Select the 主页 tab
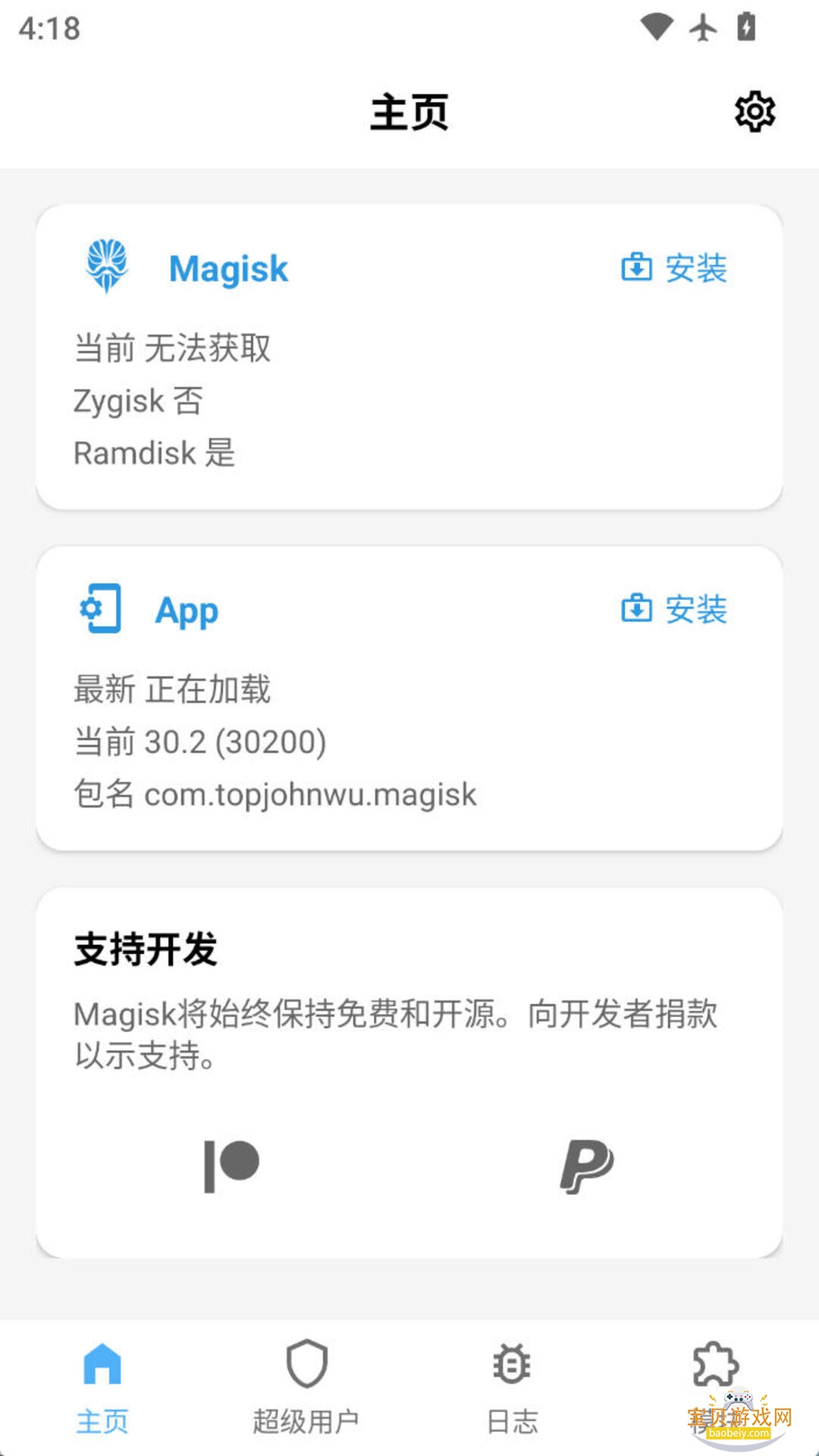The height and width of the screenshot is (1456, 819). pos(102,1385)
